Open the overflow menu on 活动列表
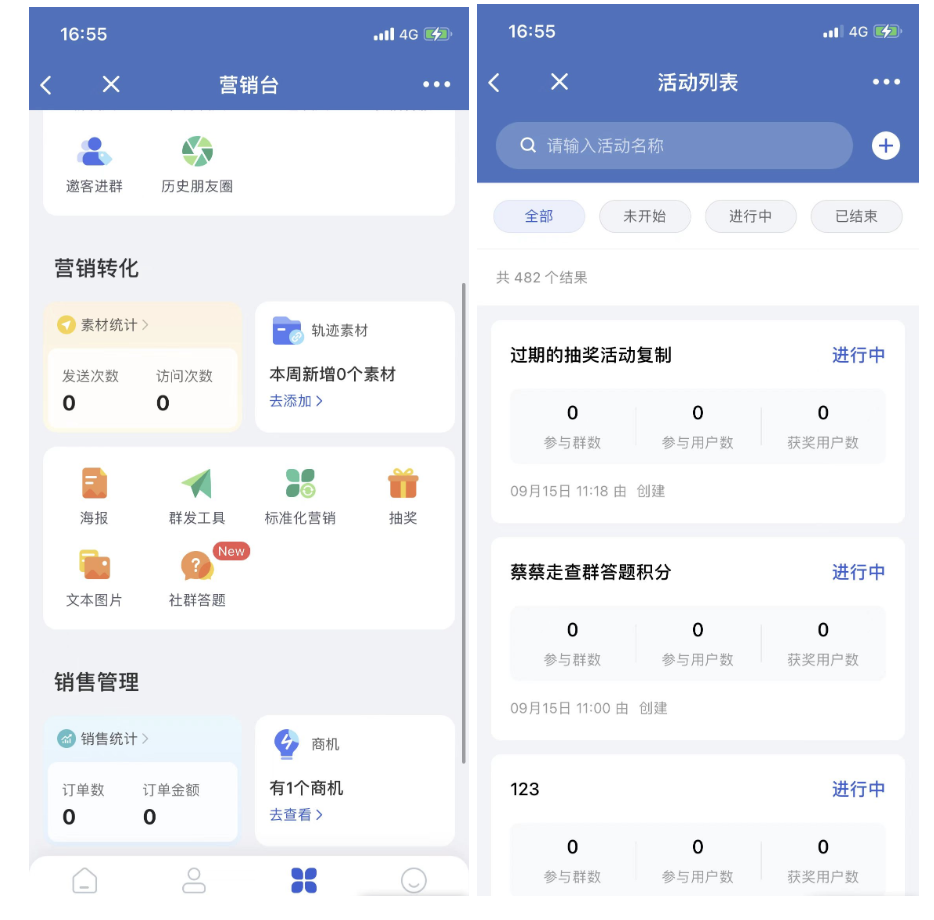 pos(886,82)
